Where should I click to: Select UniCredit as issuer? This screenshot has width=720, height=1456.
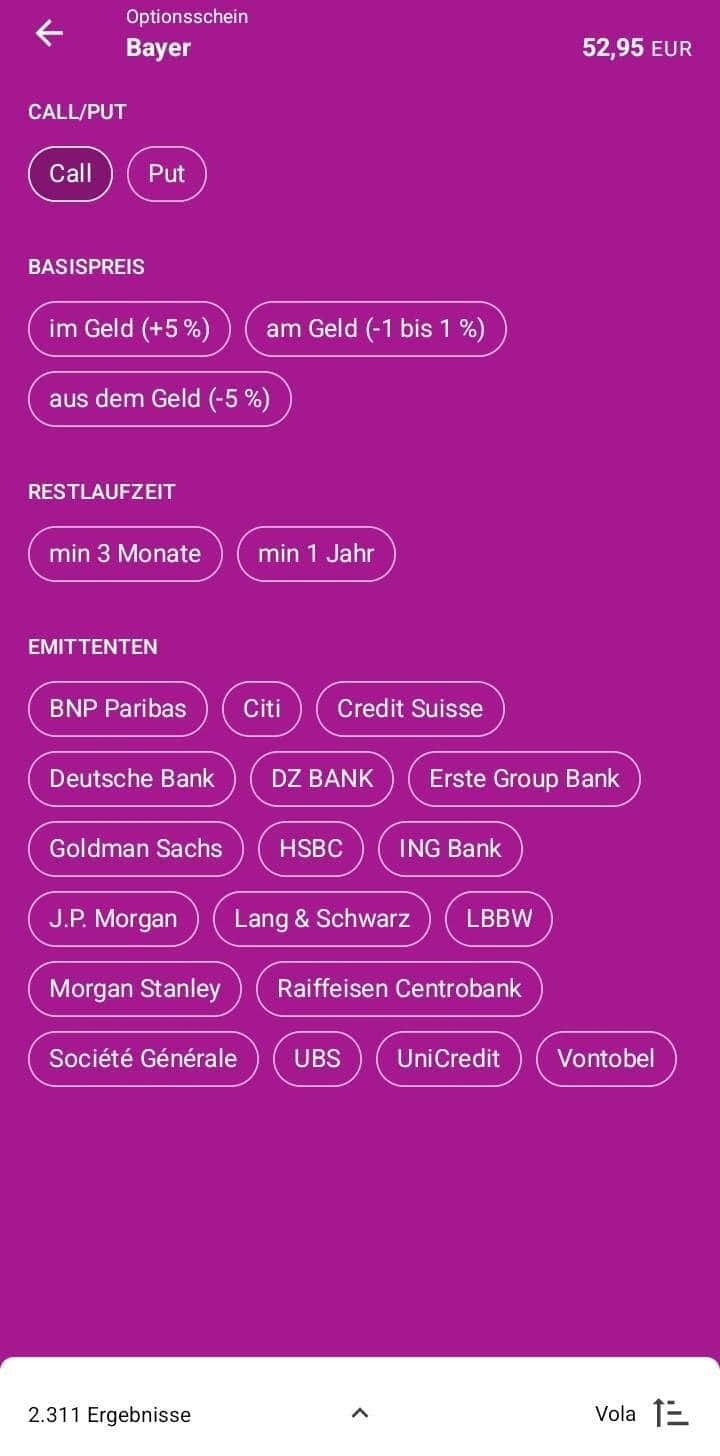(x=448, y=1059)
